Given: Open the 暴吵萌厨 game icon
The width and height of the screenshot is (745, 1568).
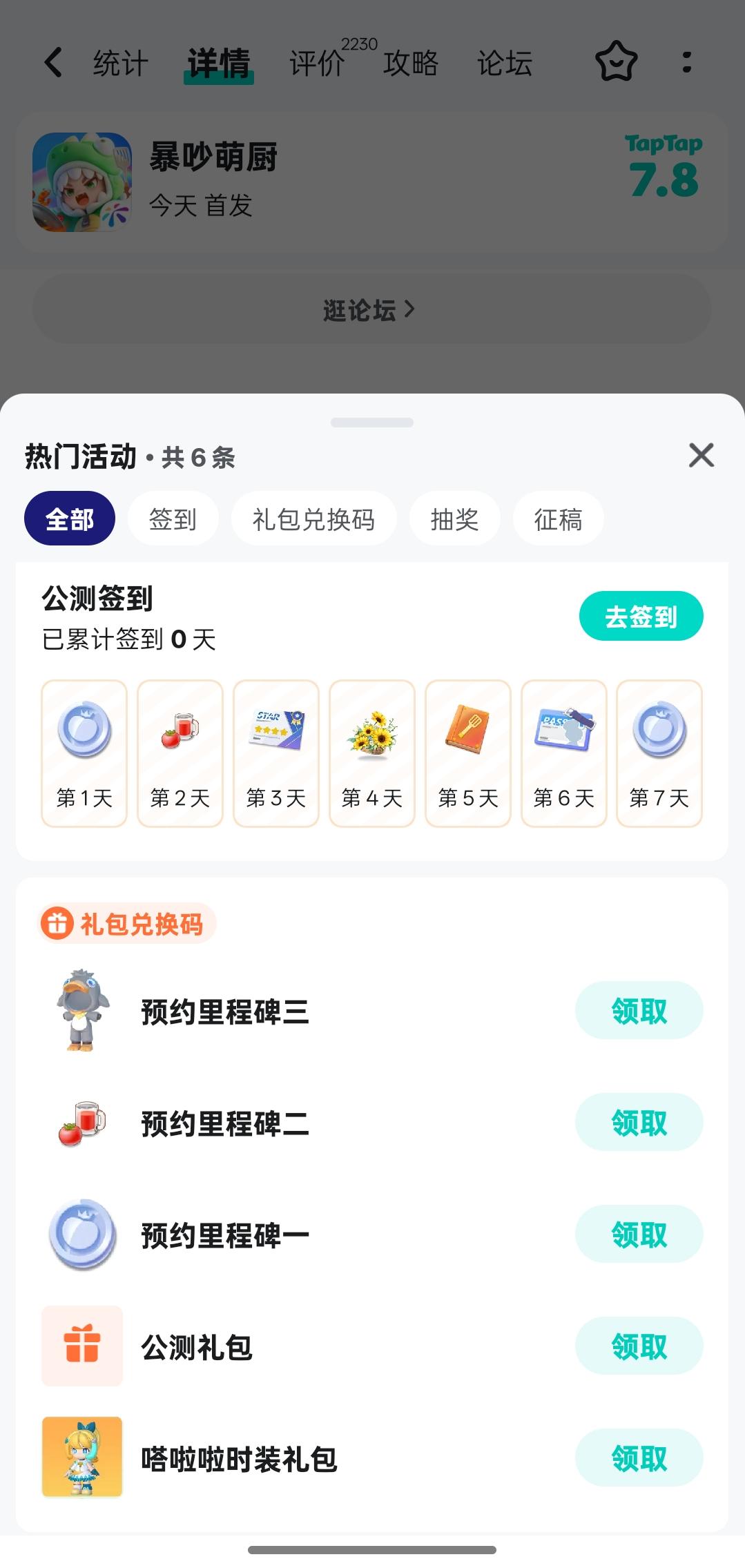Looking at the screenshot, I should [82, 181].
